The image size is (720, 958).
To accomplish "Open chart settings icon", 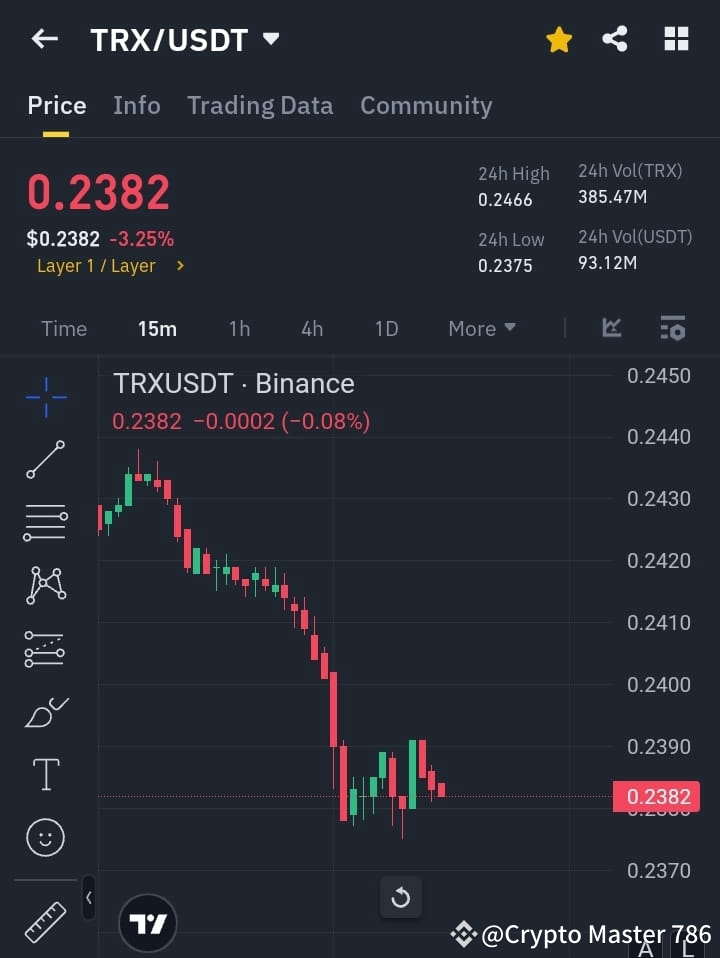I will [x=672, y=328].
